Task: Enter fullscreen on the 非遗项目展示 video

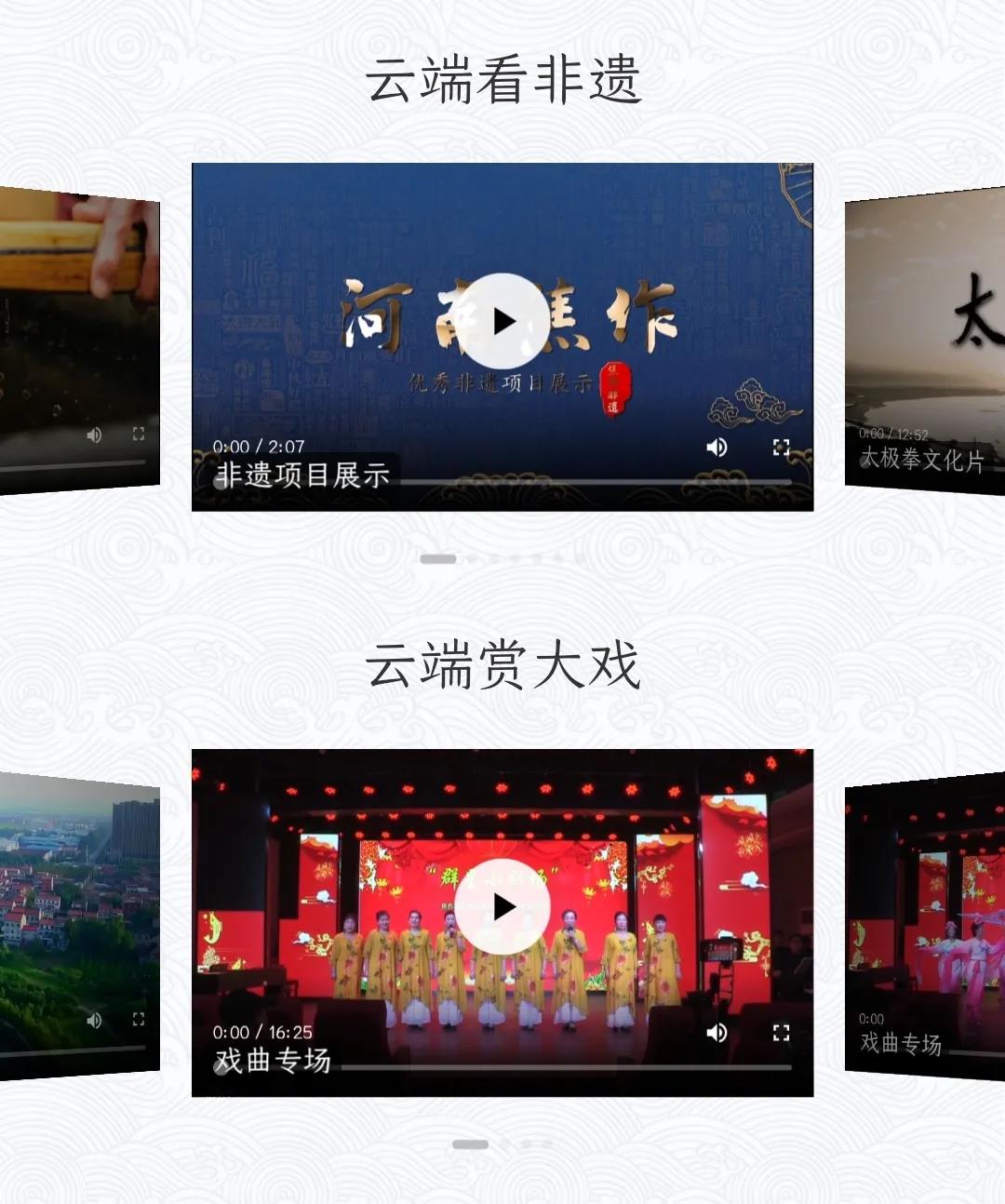Action: point(783,448)
